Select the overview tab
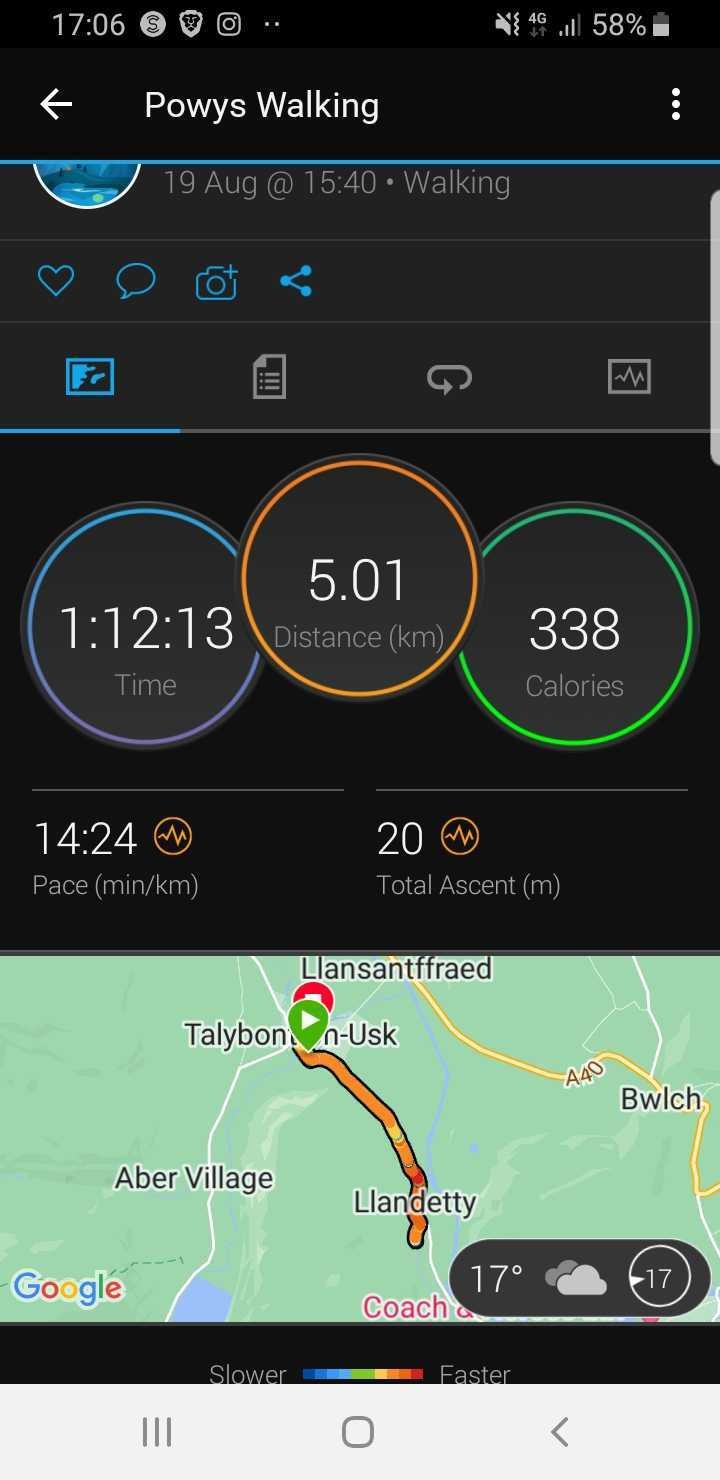Viewport: 720px width, 1480px height. pos(90,377)
